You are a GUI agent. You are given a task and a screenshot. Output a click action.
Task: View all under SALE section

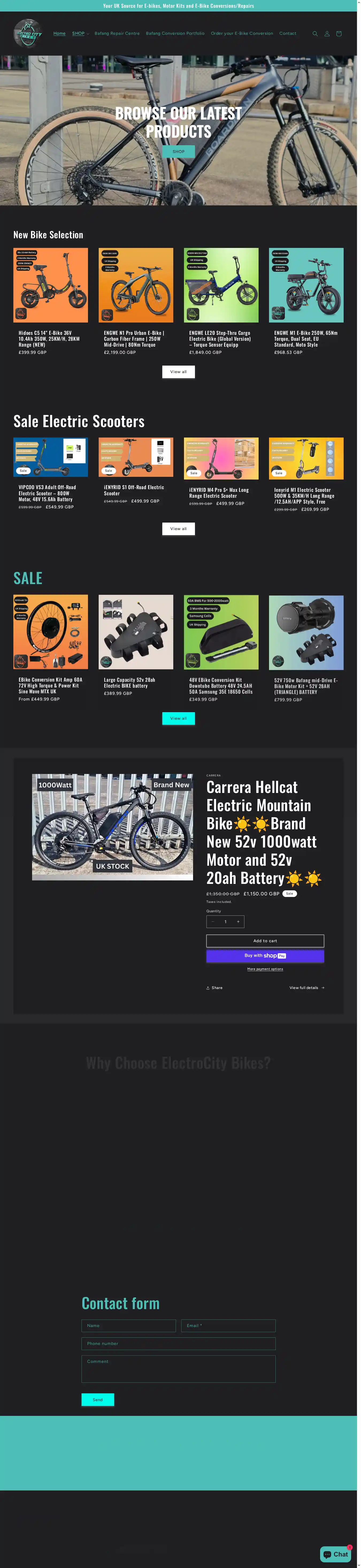point(178,718)
